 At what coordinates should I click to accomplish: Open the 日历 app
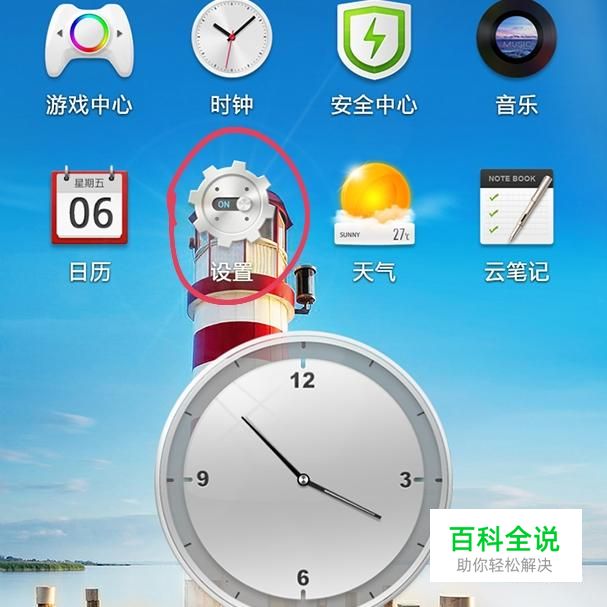[90, 208]
